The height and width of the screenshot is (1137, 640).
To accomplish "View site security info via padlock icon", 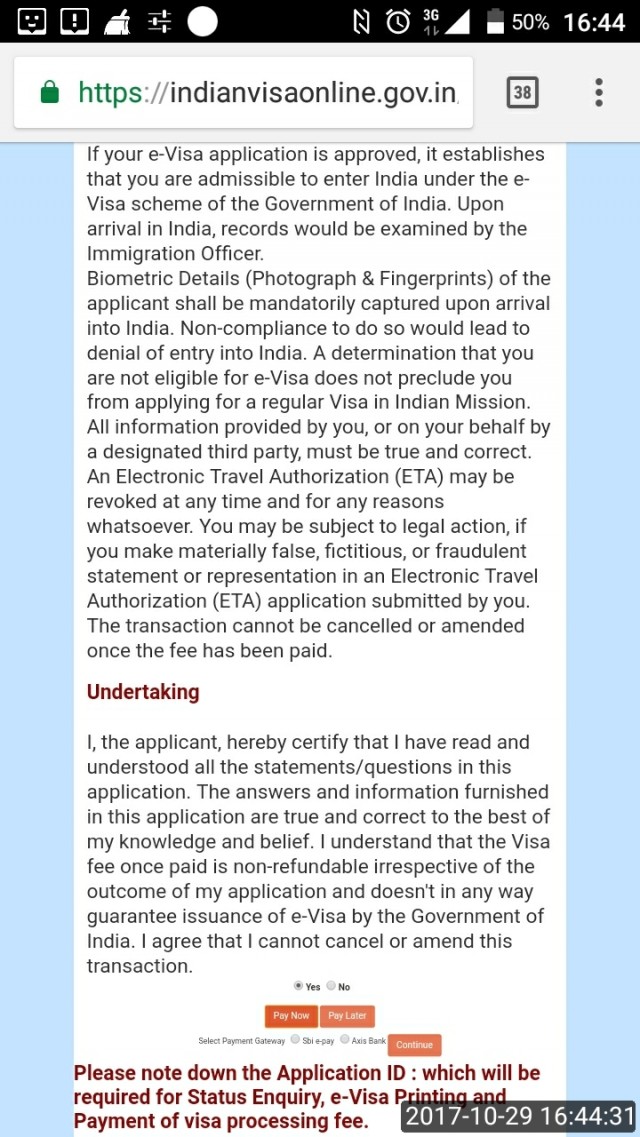I will tap(49, 93).
